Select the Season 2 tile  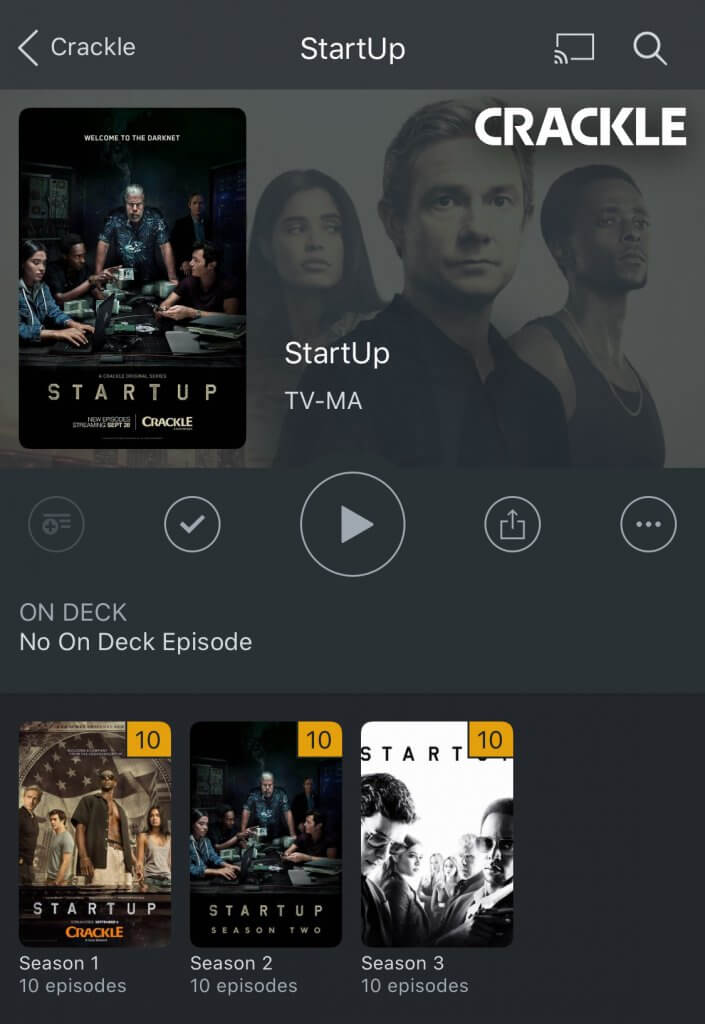pos(266,834)
